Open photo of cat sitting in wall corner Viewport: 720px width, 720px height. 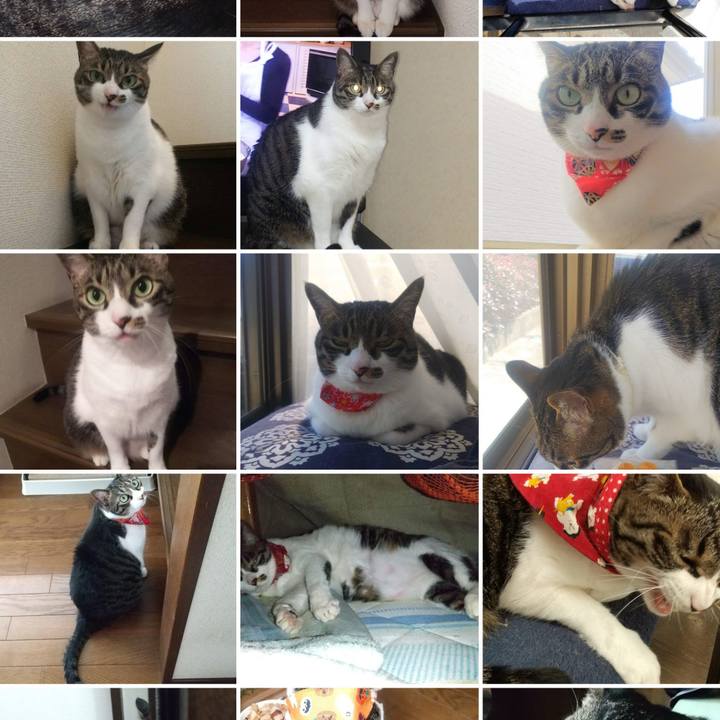coord(118,145)
